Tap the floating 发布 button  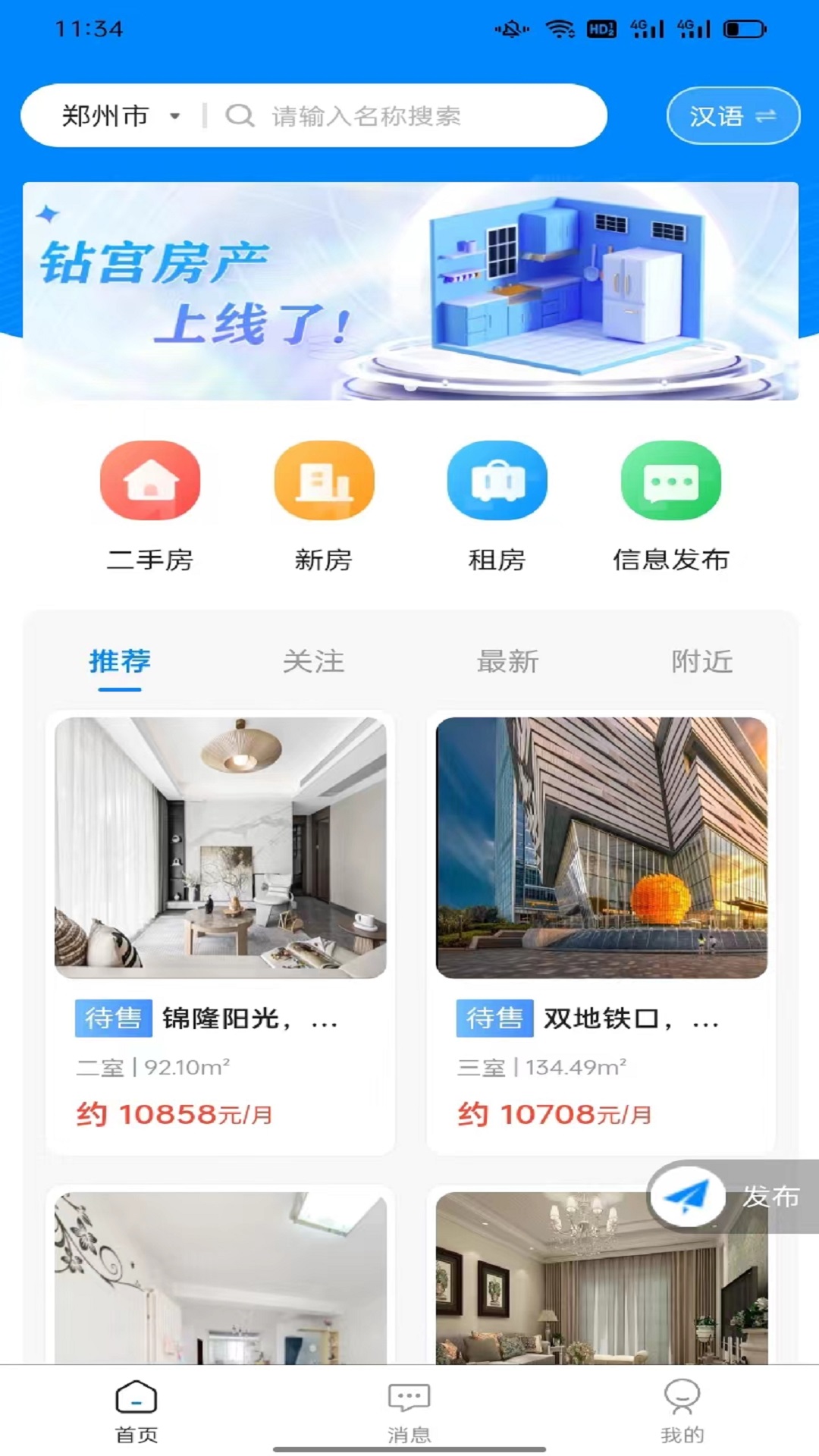pos(733,1197)
